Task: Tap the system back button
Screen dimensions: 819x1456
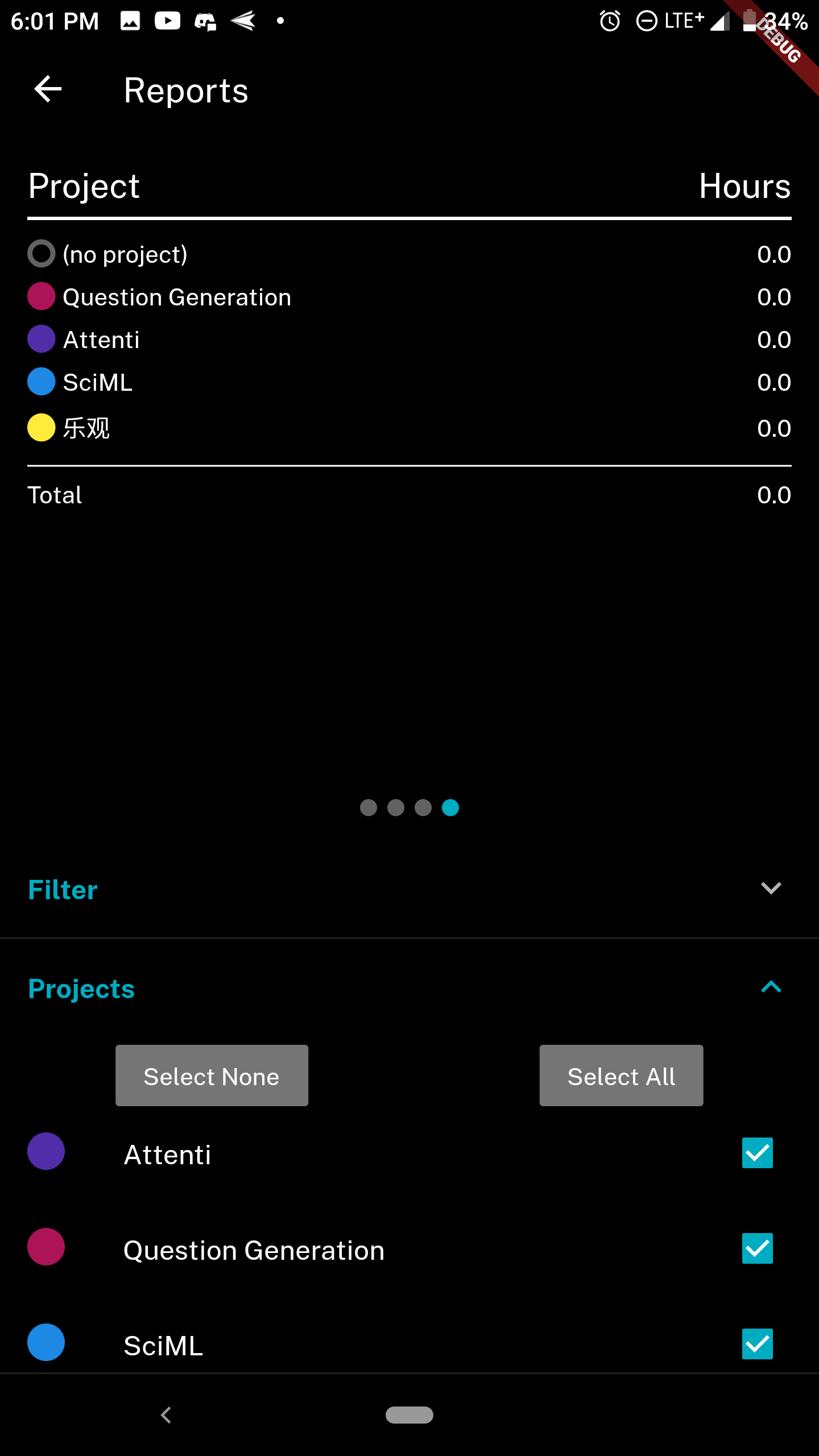Action: (x=166, y=1414)
